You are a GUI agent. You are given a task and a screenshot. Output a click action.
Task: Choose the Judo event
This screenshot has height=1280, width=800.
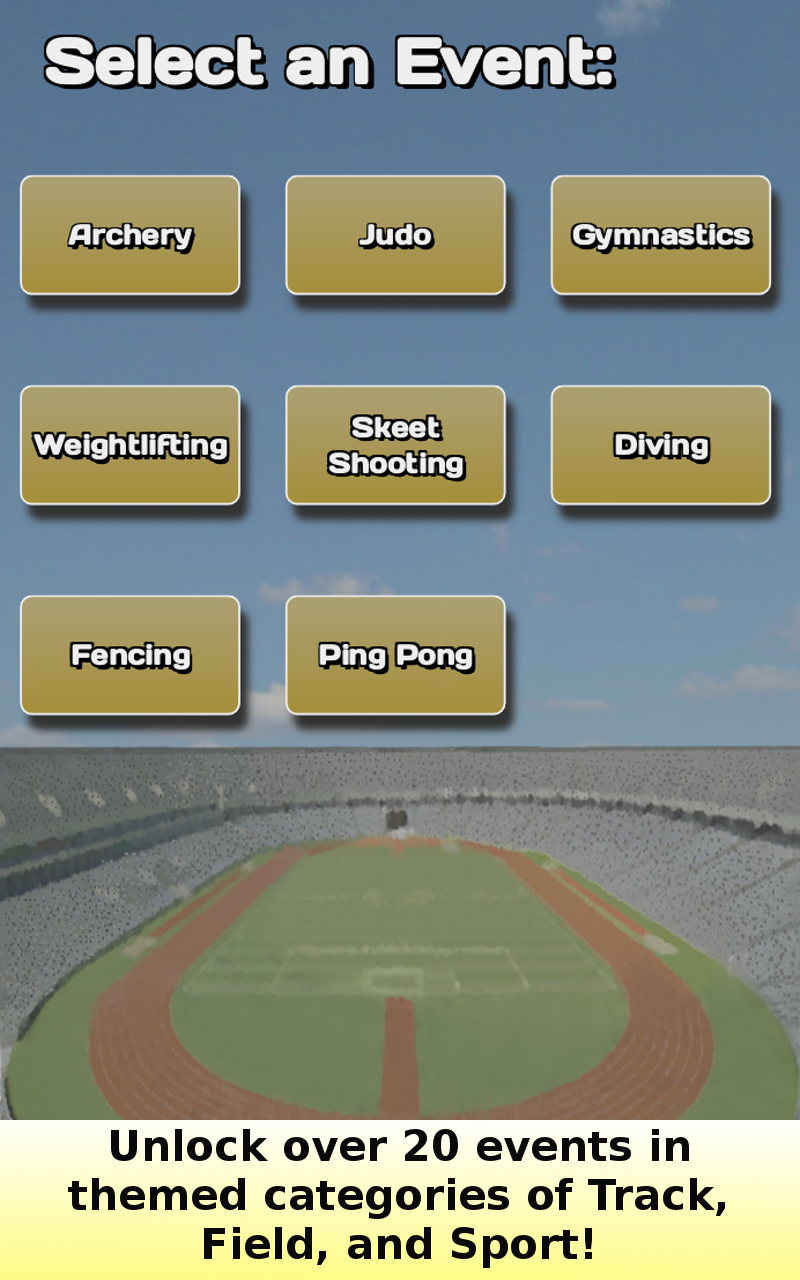tap(395, 235)
